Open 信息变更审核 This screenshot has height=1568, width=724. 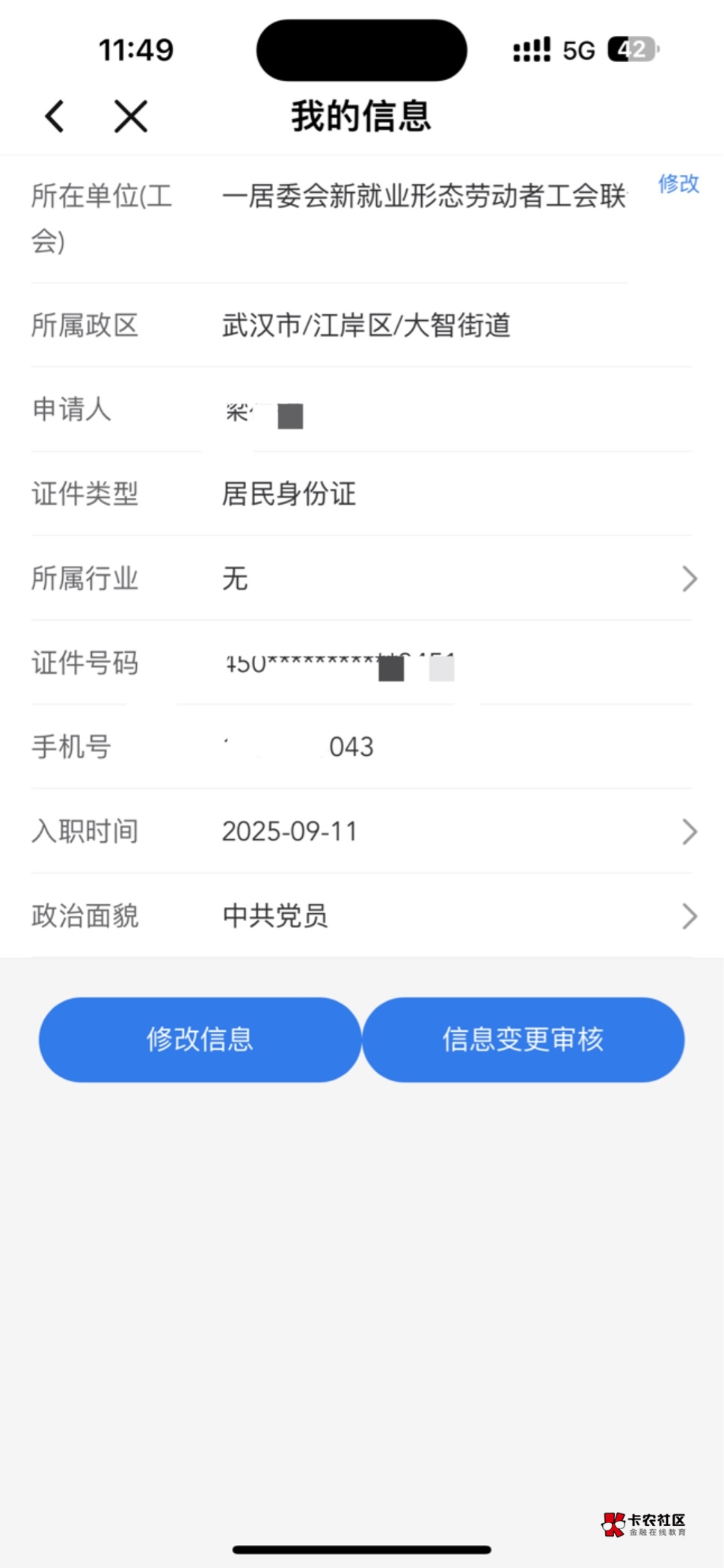523,1039
